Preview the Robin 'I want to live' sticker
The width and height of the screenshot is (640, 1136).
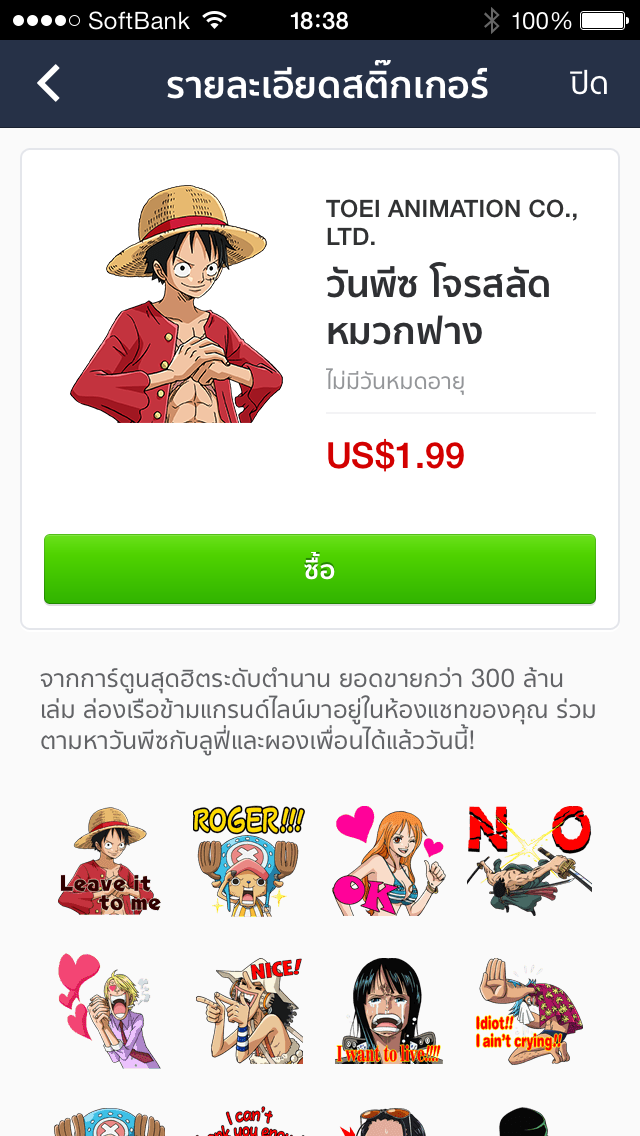click(x=389, y=1009)
